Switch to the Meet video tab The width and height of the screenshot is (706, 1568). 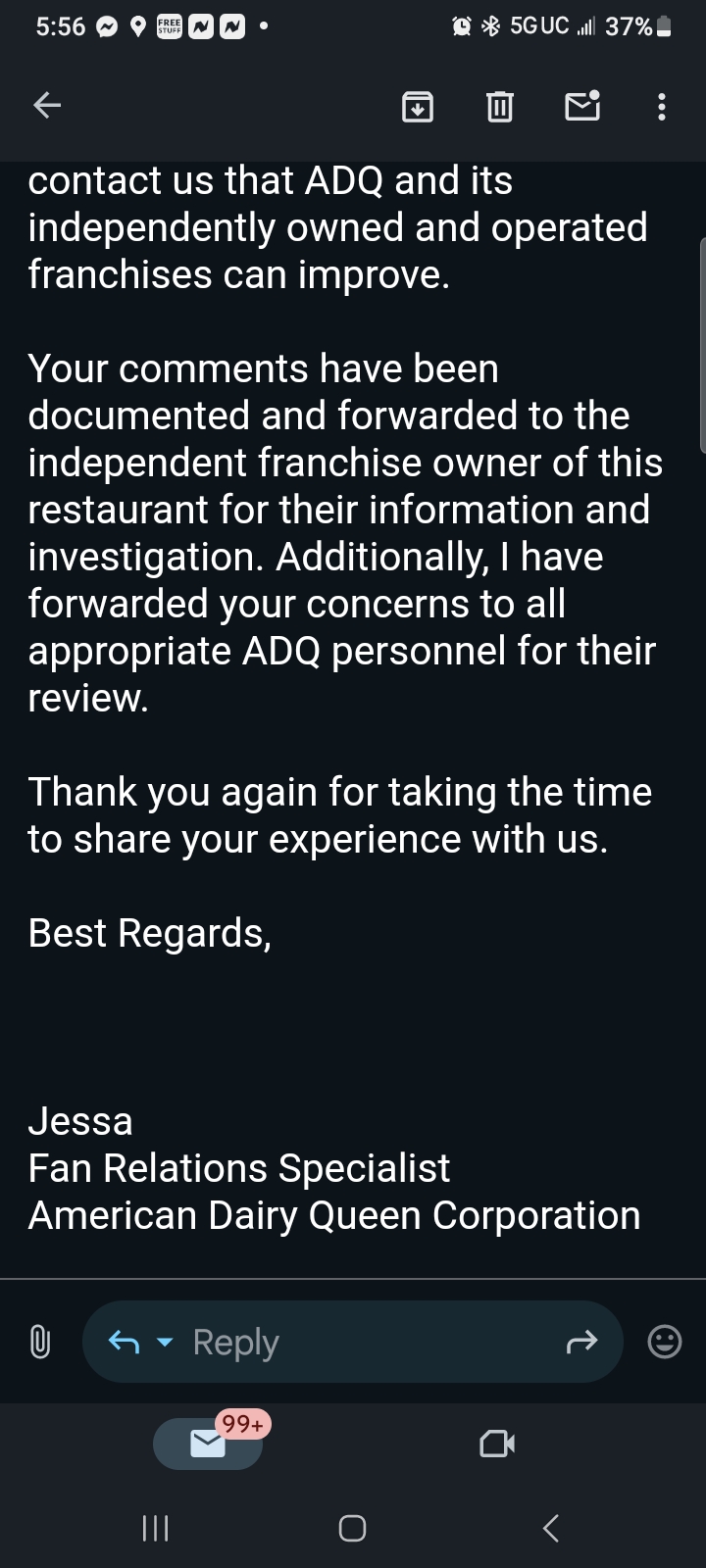coord(497,1444)
